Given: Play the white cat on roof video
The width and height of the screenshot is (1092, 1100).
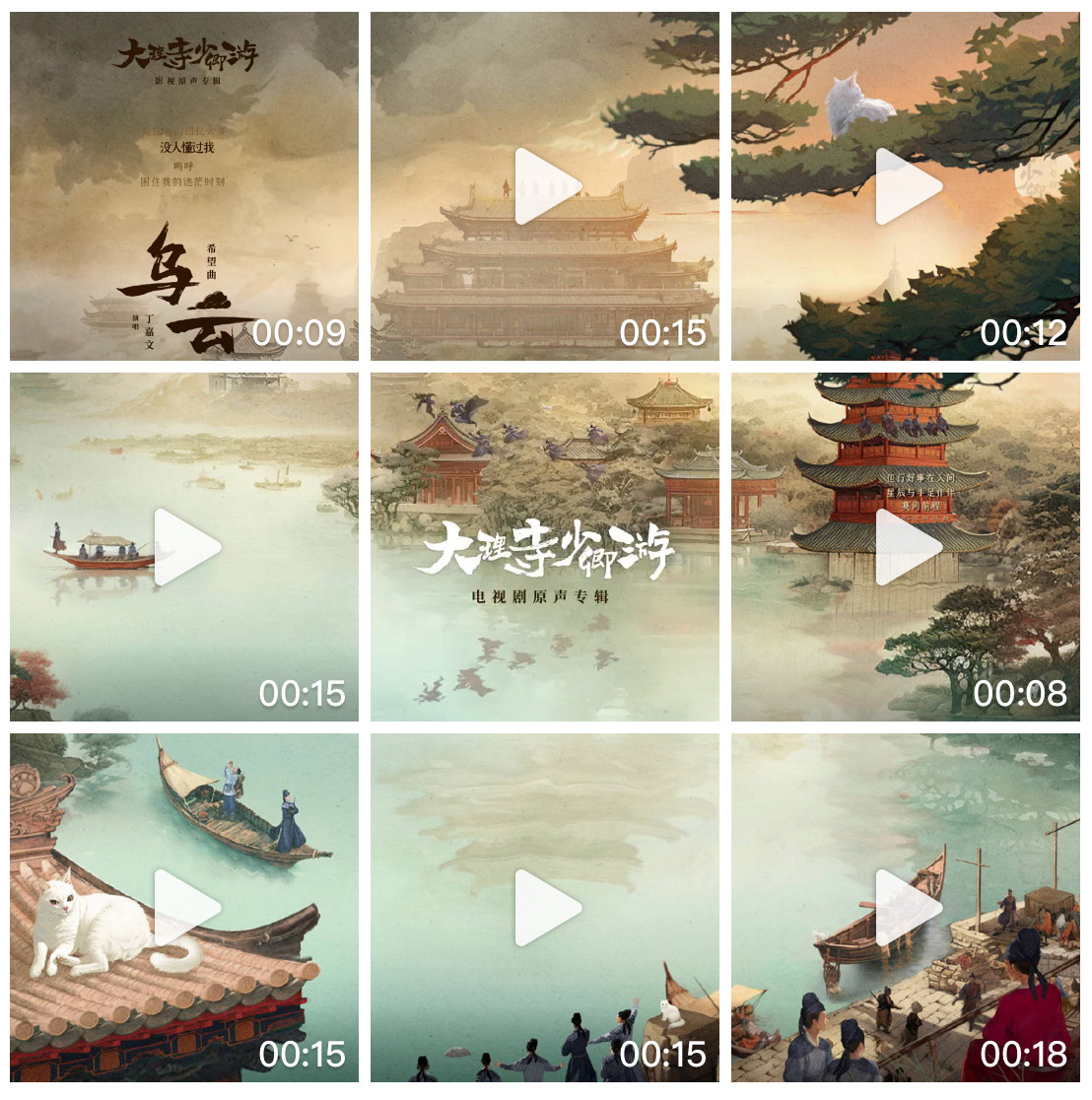Looking at the screenshot, I should pos(184,908).
